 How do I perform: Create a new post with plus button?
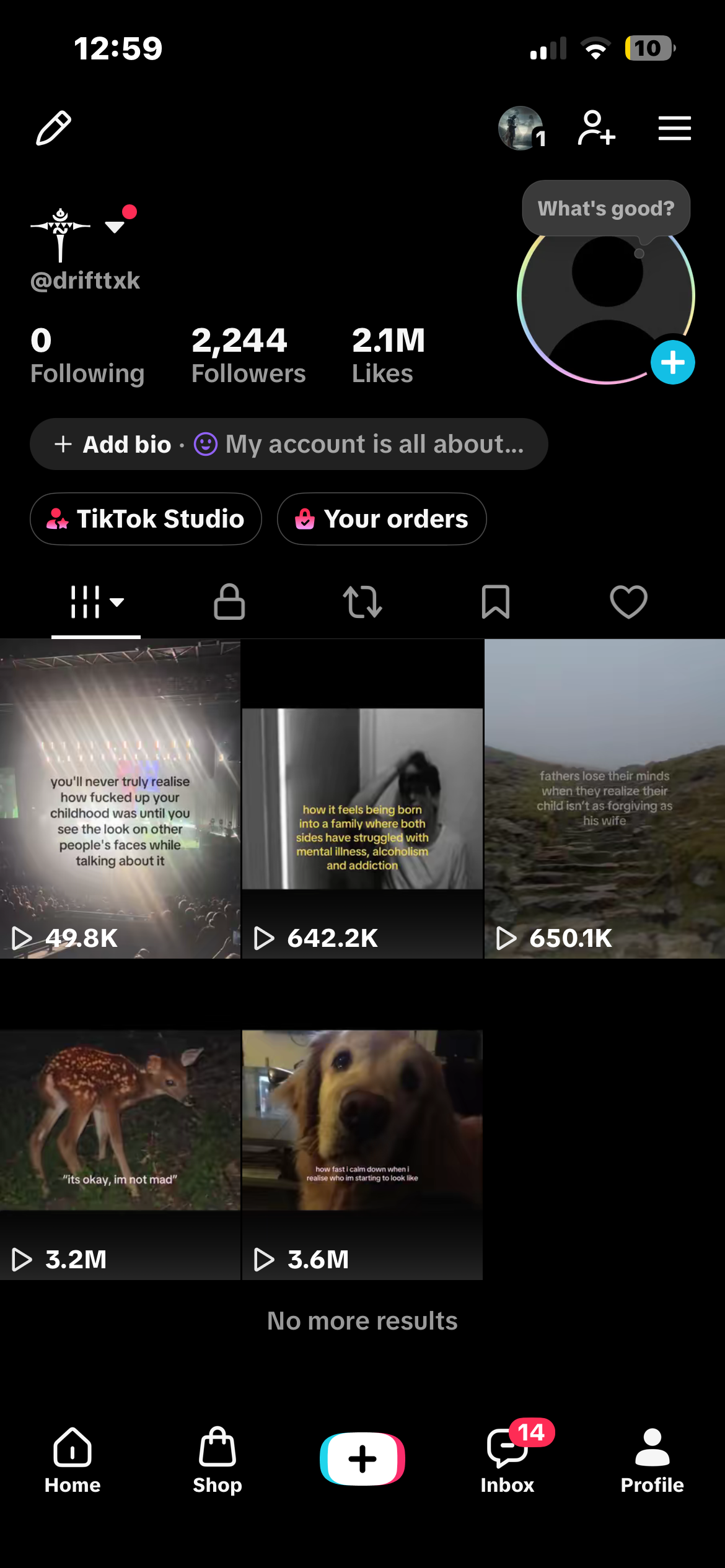[x=362, y=1458]
